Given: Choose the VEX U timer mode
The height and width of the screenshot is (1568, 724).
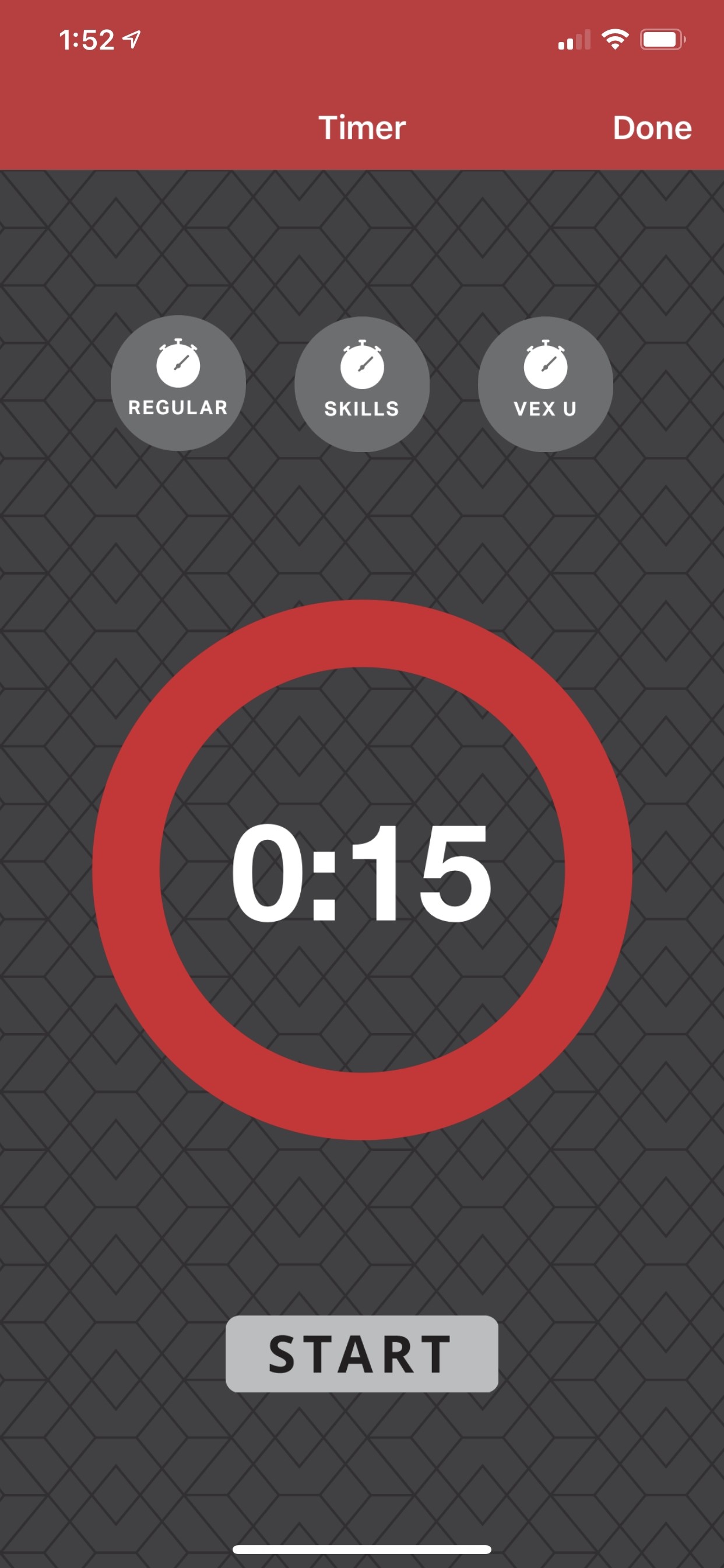Looking at the screenshot, I should tap(545, 384).
